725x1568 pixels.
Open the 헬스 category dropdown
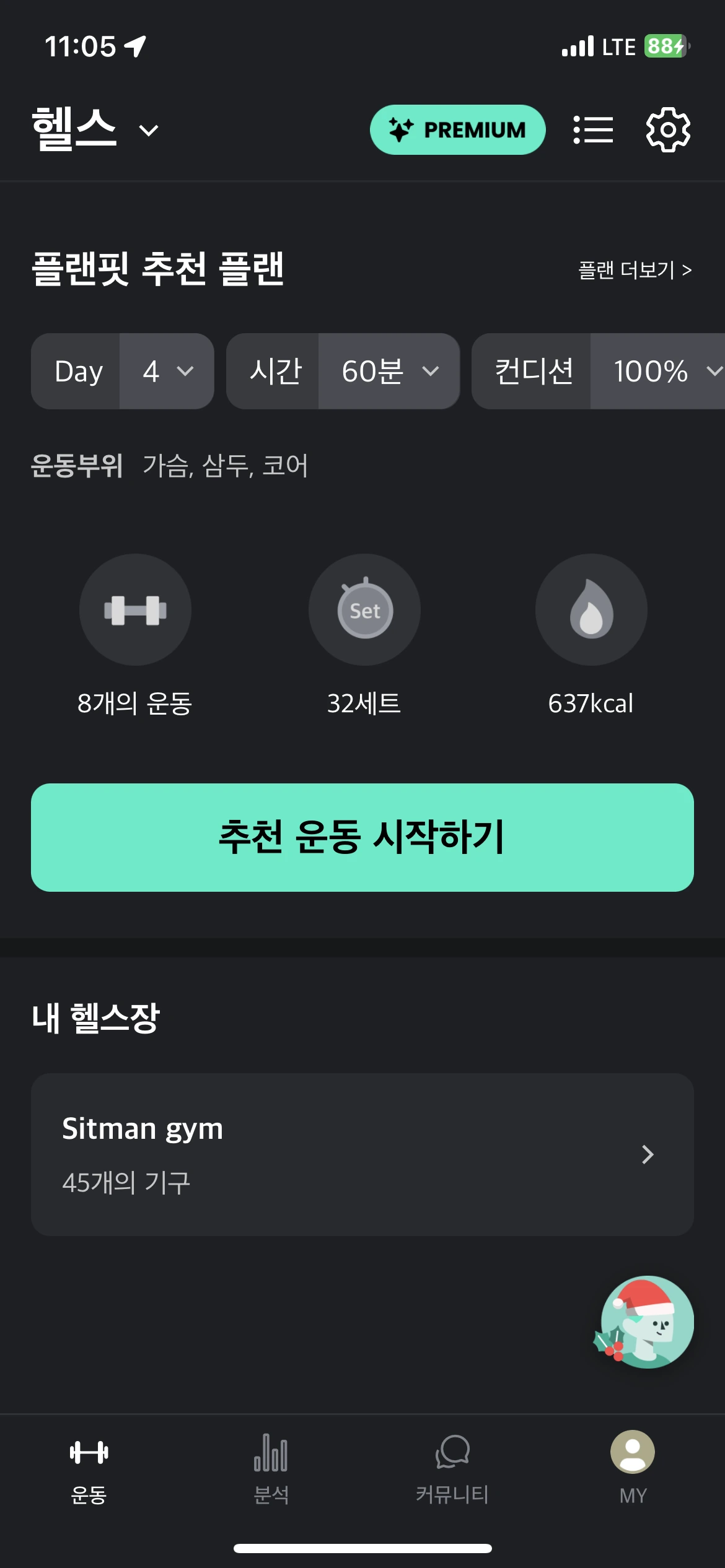tap(95, 129)
